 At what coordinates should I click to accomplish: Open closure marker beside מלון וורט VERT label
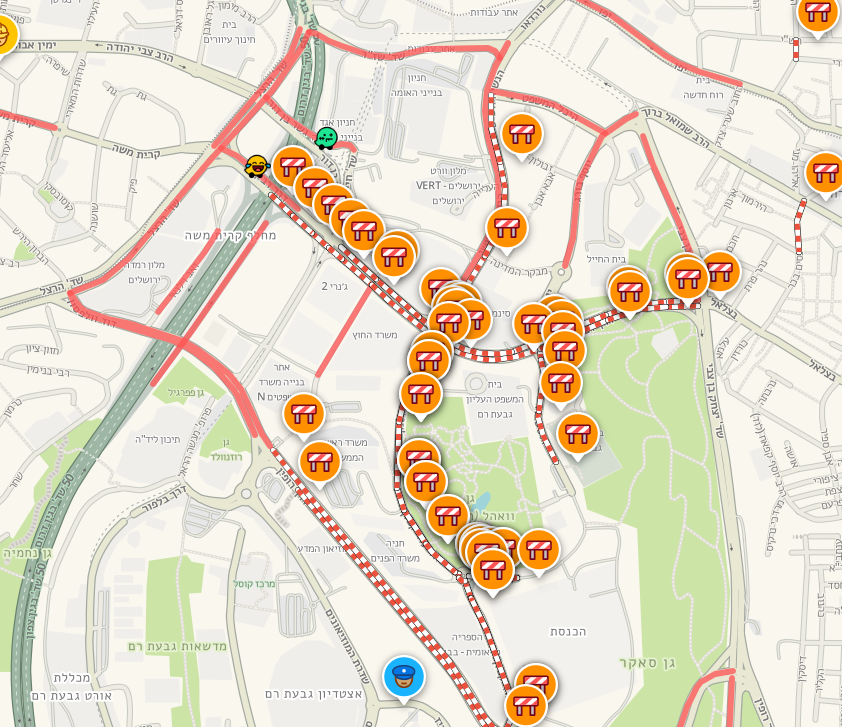click(521, 133)
